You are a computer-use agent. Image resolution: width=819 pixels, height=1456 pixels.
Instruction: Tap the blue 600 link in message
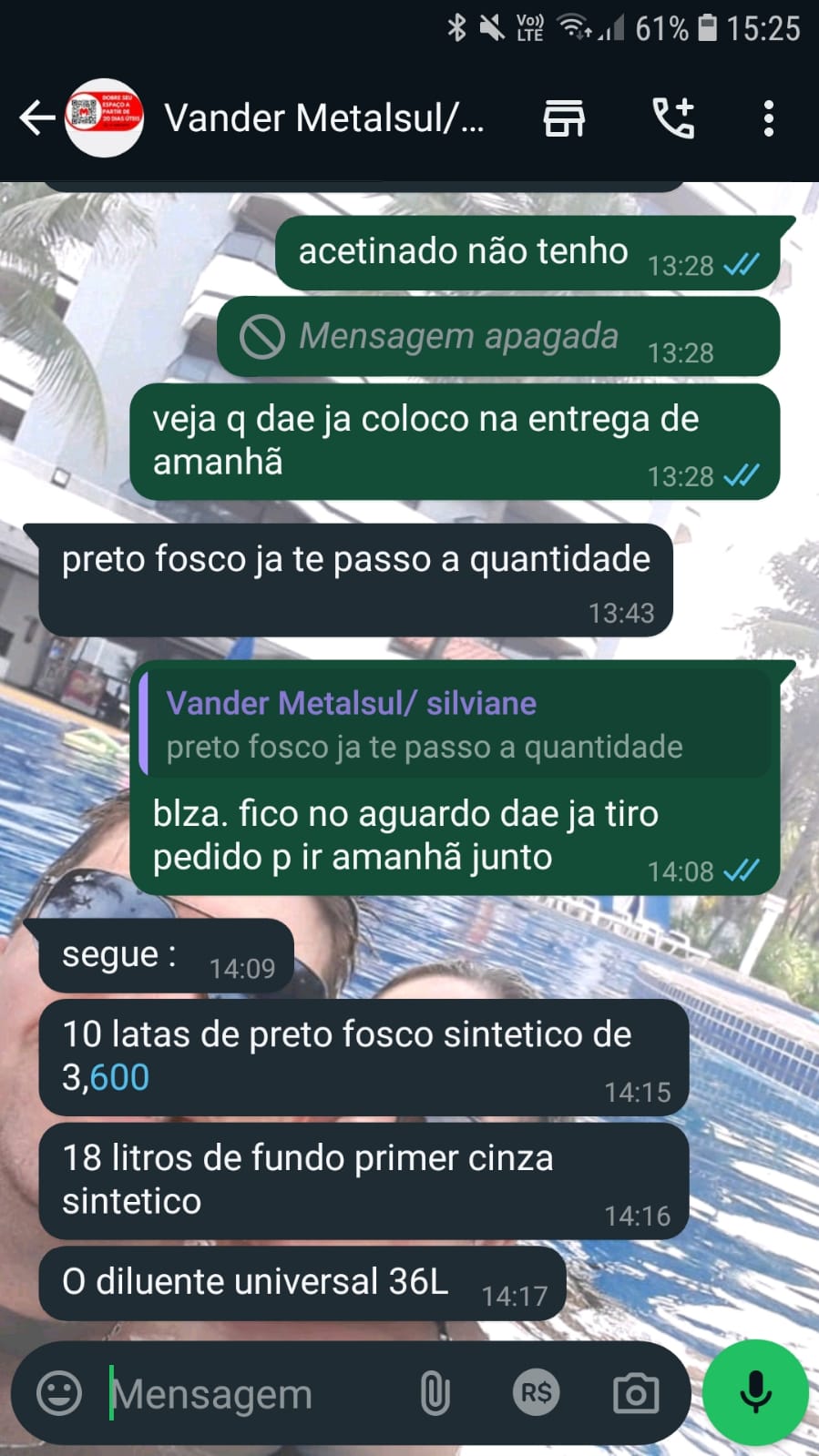click(119, 1078)
